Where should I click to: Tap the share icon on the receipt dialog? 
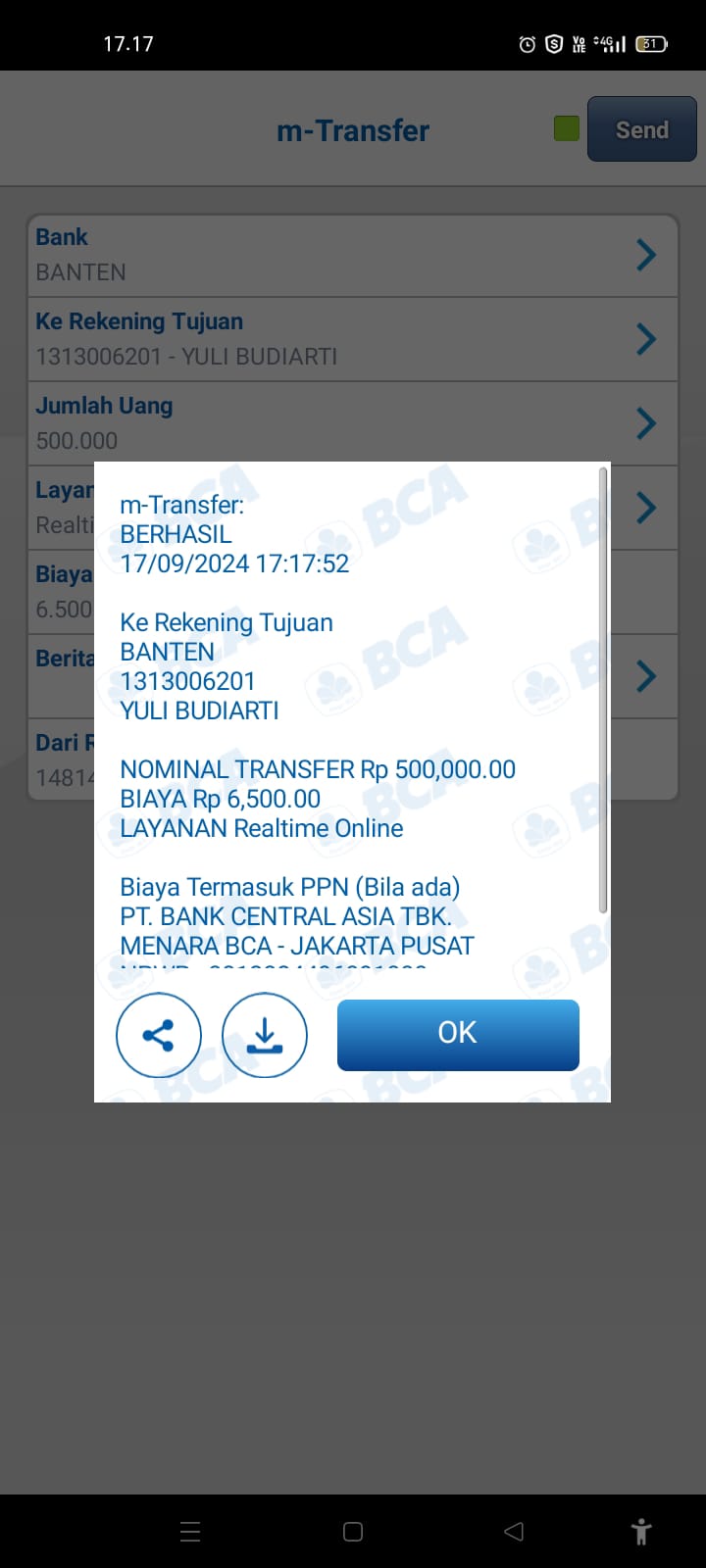tap(158, 1035)
